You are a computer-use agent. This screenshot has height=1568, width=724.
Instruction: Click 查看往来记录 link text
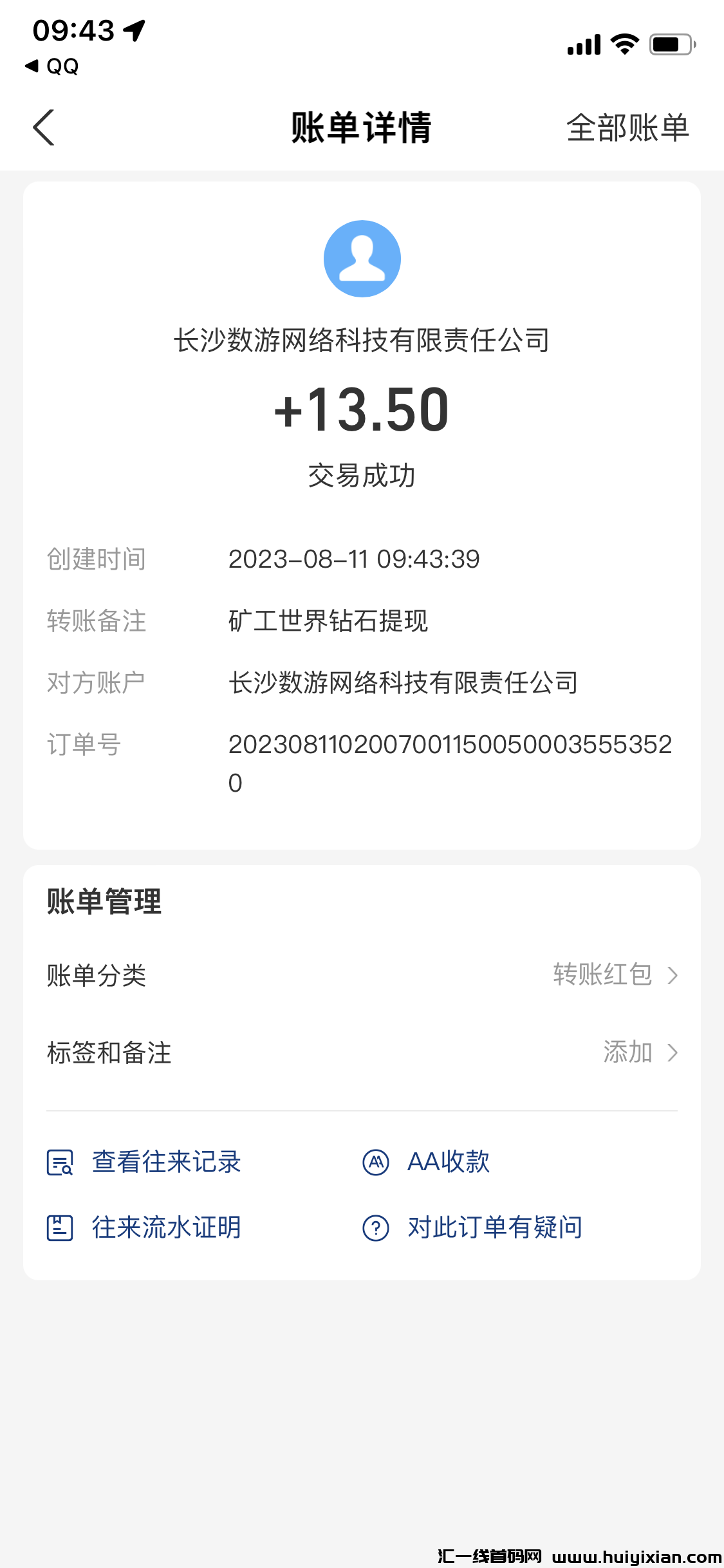[166, 1162]
